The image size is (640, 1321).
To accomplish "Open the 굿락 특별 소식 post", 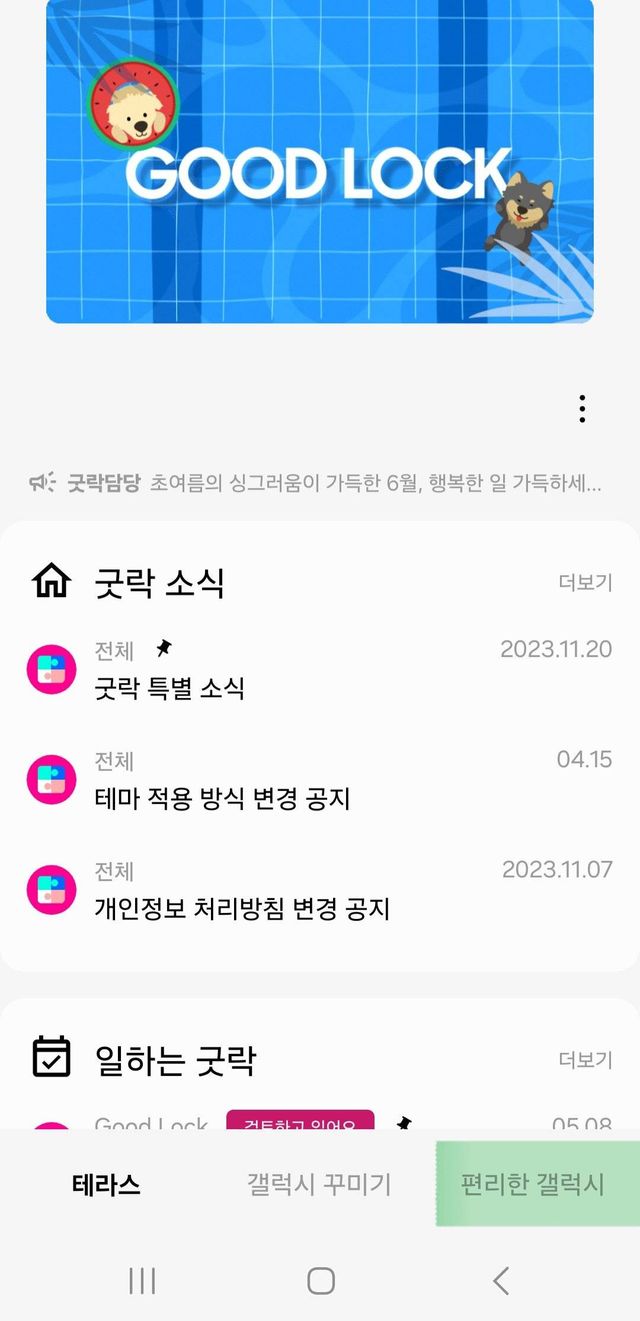I will 320,670.
